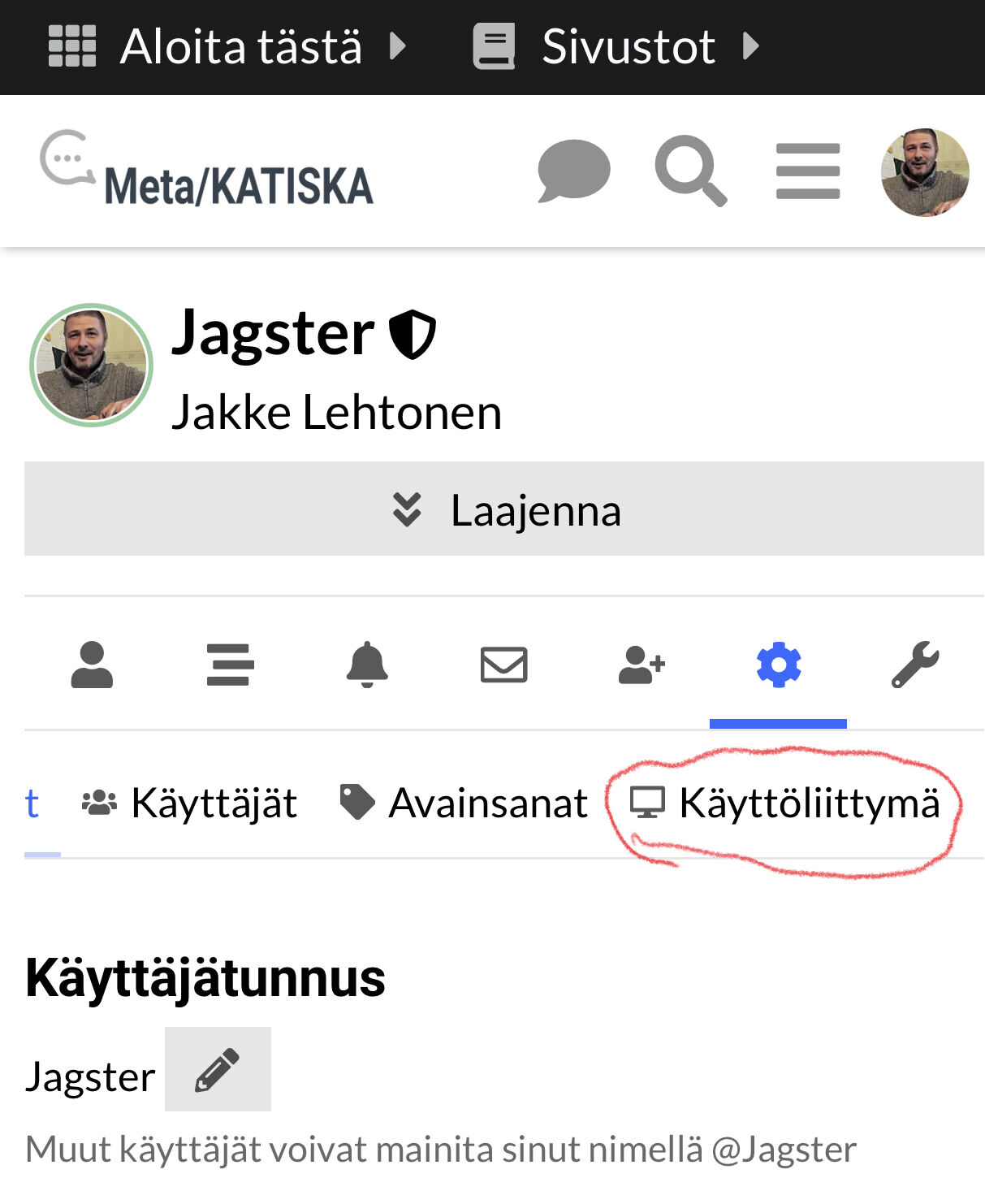Go to Meta/KATISKA home page
985x1204 pixels.
pyautogui.click(x=207, y=171)
